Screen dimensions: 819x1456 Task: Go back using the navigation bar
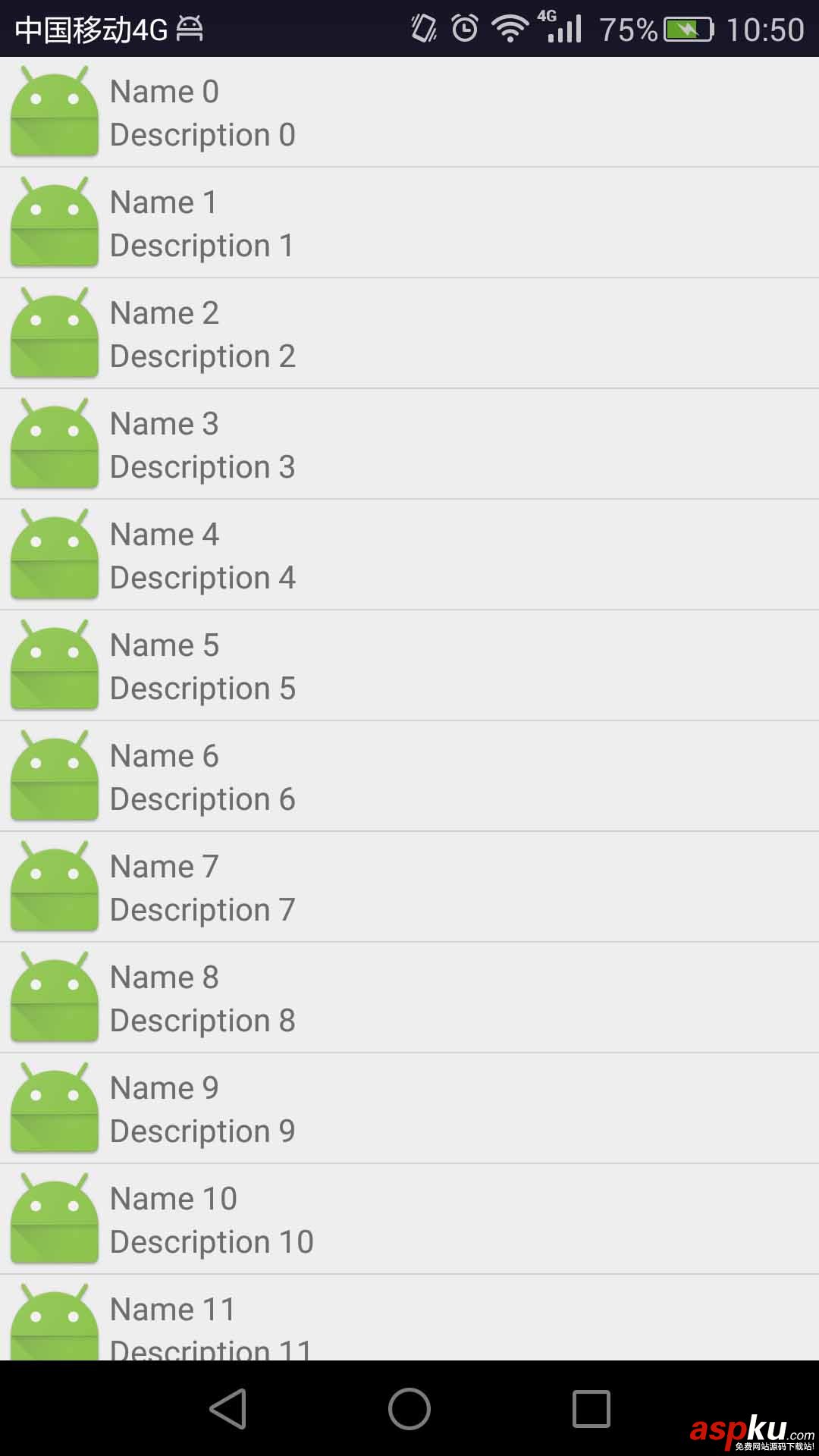(x=227, y=1409)
